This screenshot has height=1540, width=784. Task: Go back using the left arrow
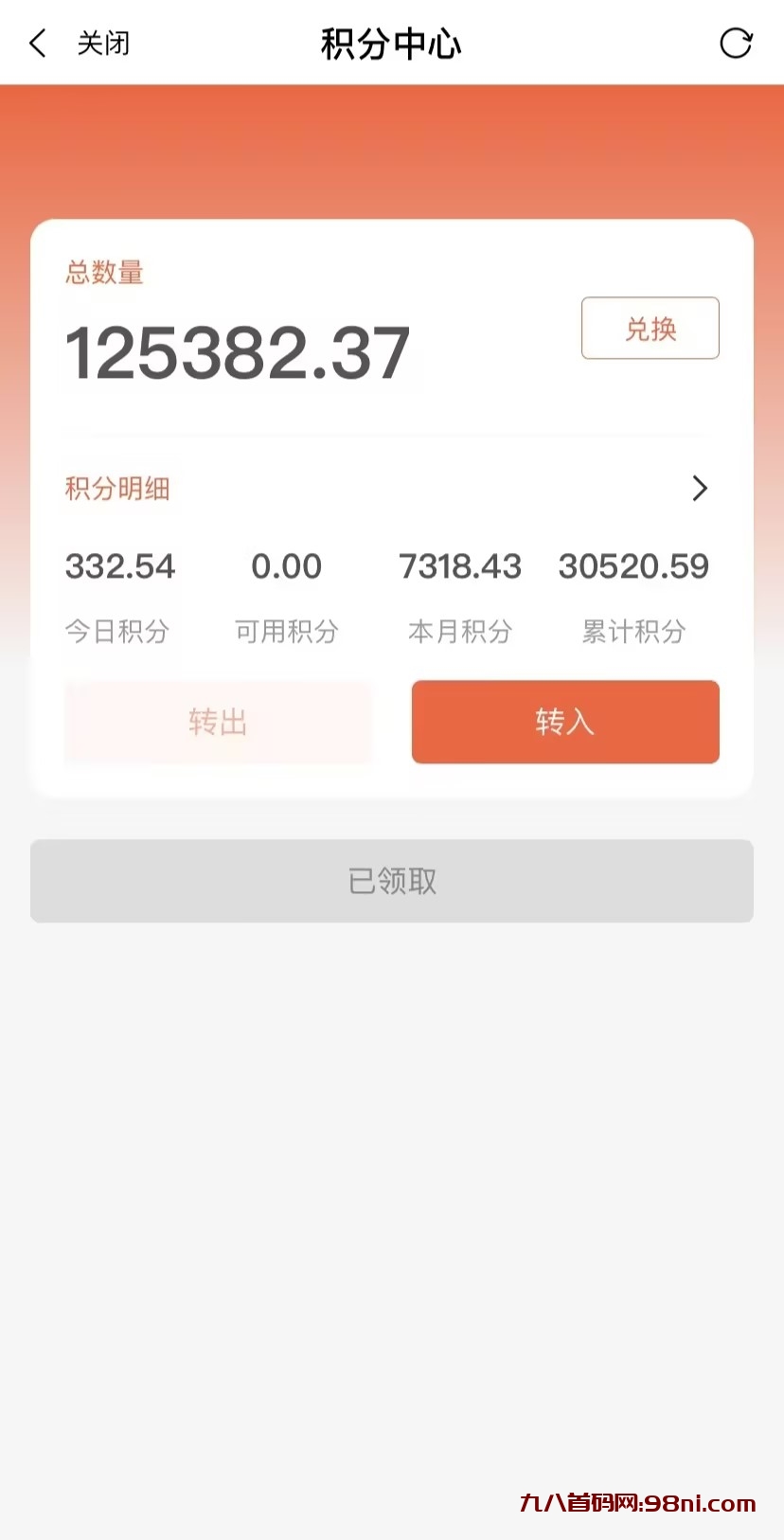point(38,44)
